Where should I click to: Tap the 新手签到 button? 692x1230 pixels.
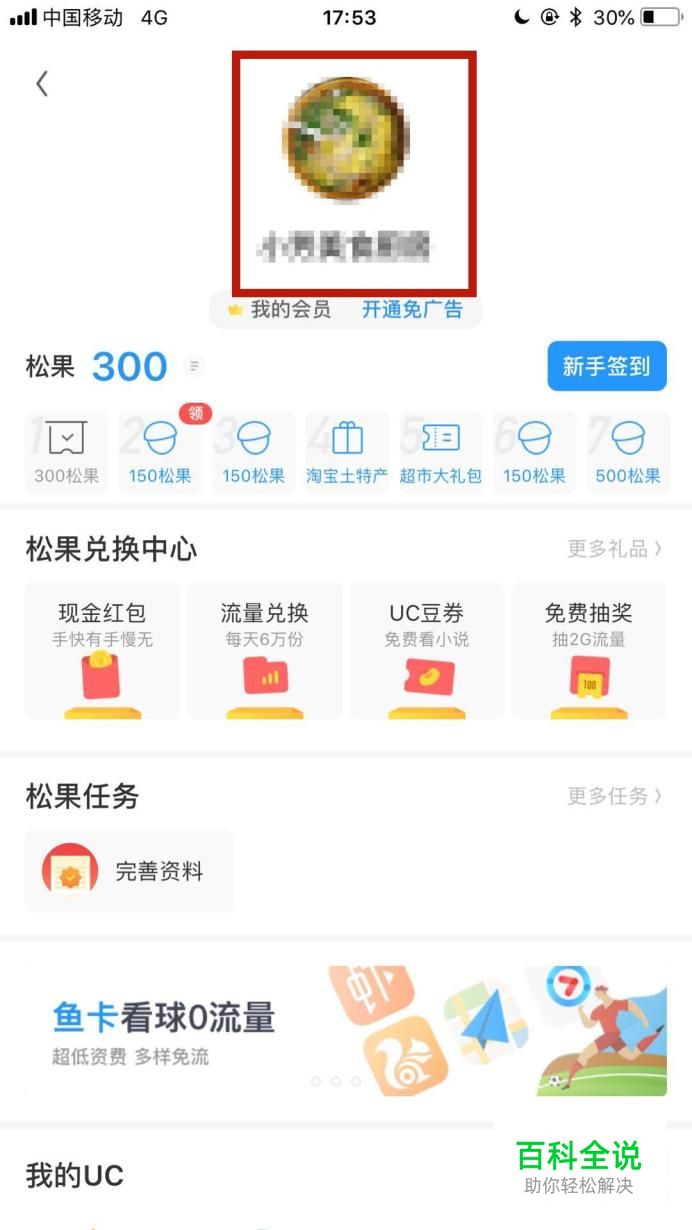pos(606,366)
